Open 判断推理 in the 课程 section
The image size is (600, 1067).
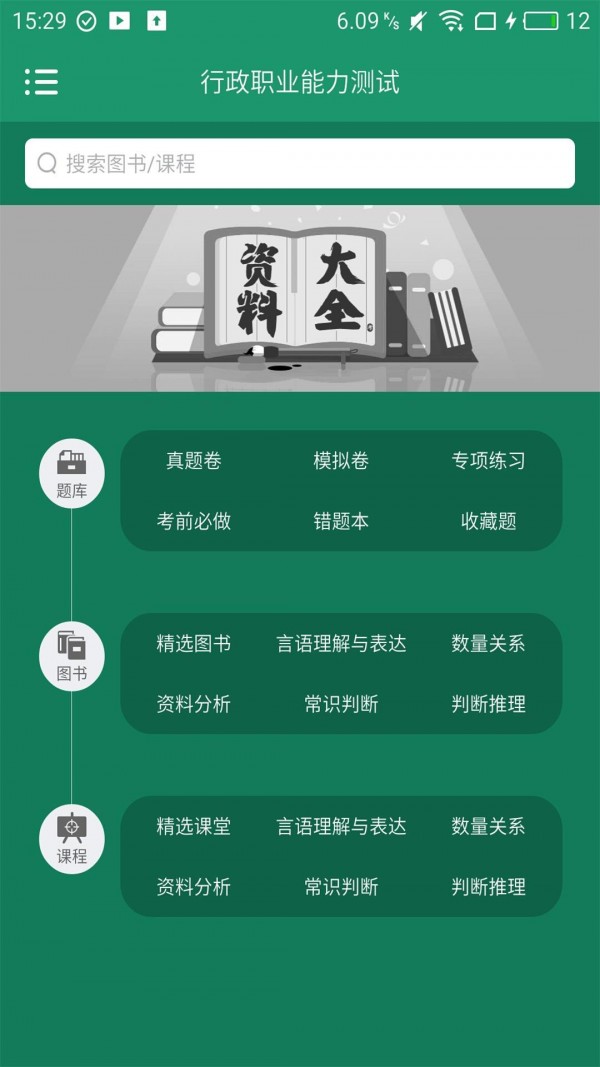[x=488, y=887]
